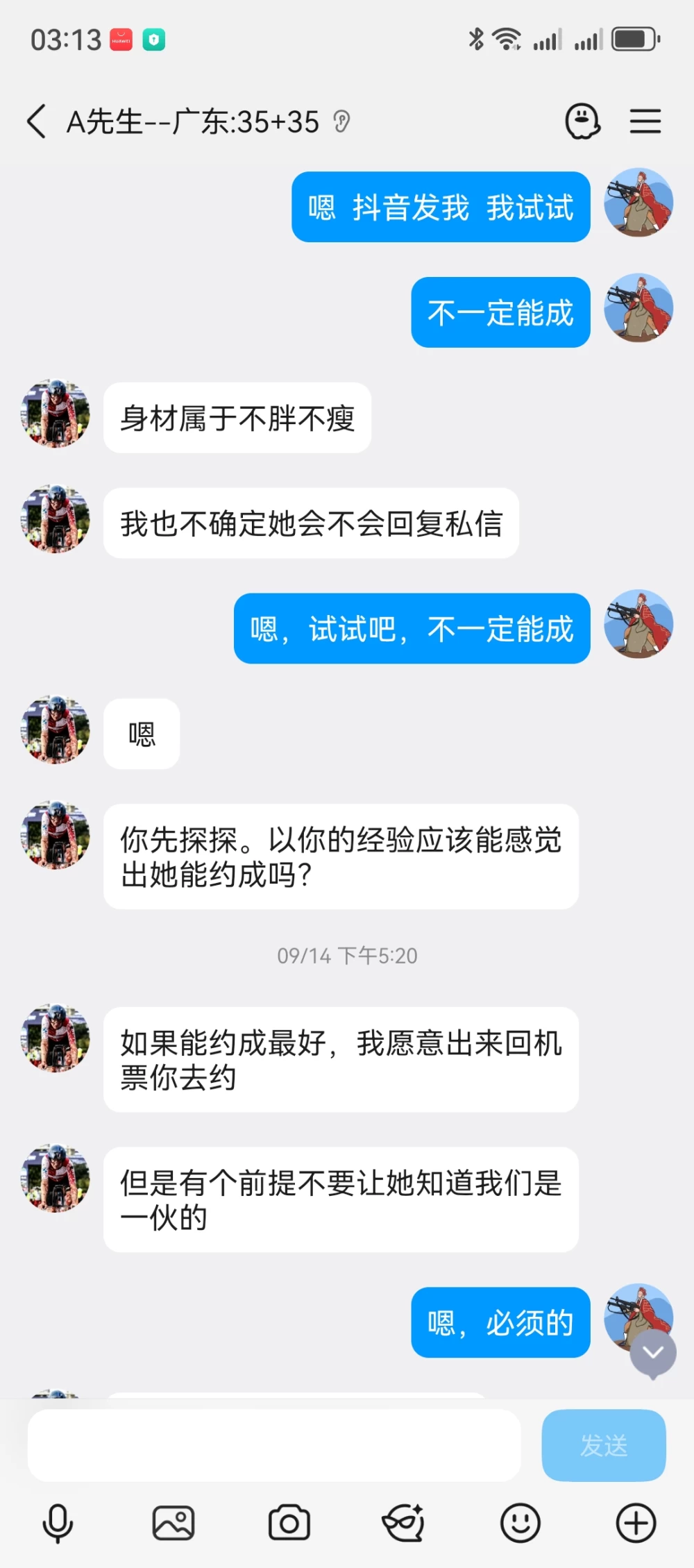694x1568 pixels.
Task: Open the sticker face with sparkle icon
Action: tap(405, 1524)
